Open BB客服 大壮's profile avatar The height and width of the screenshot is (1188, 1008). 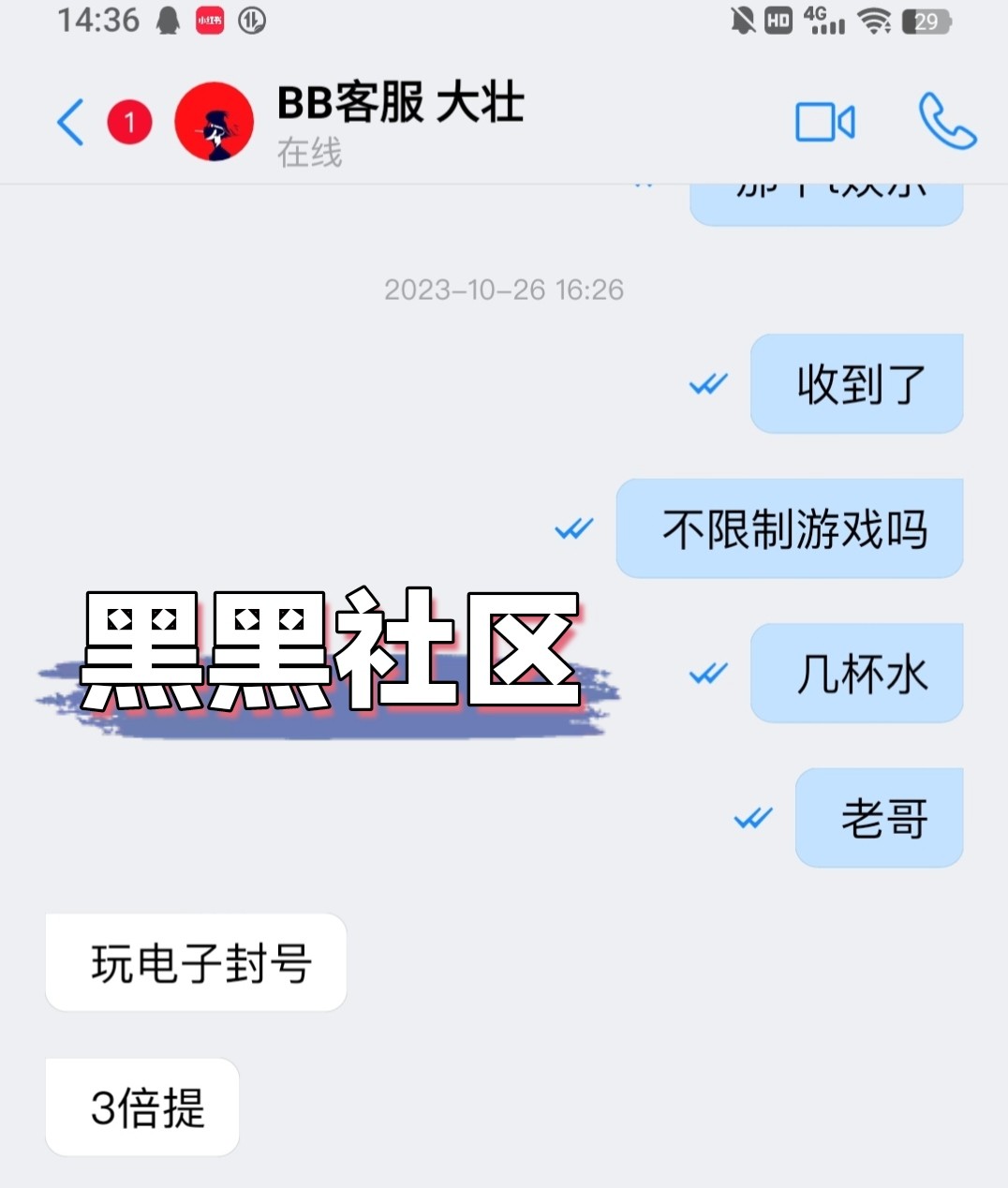(215, 122)
